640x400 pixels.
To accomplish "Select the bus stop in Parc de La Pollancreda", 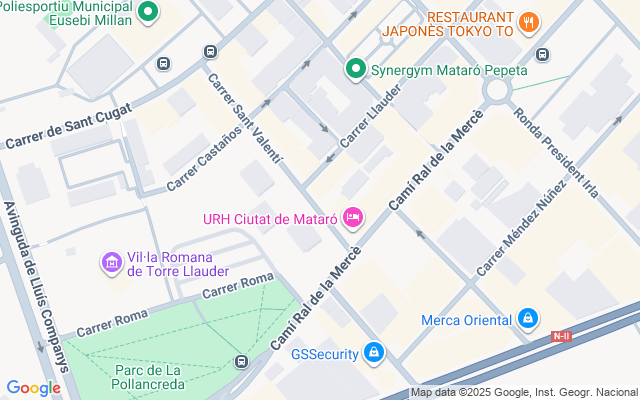I will click(241, 361).
